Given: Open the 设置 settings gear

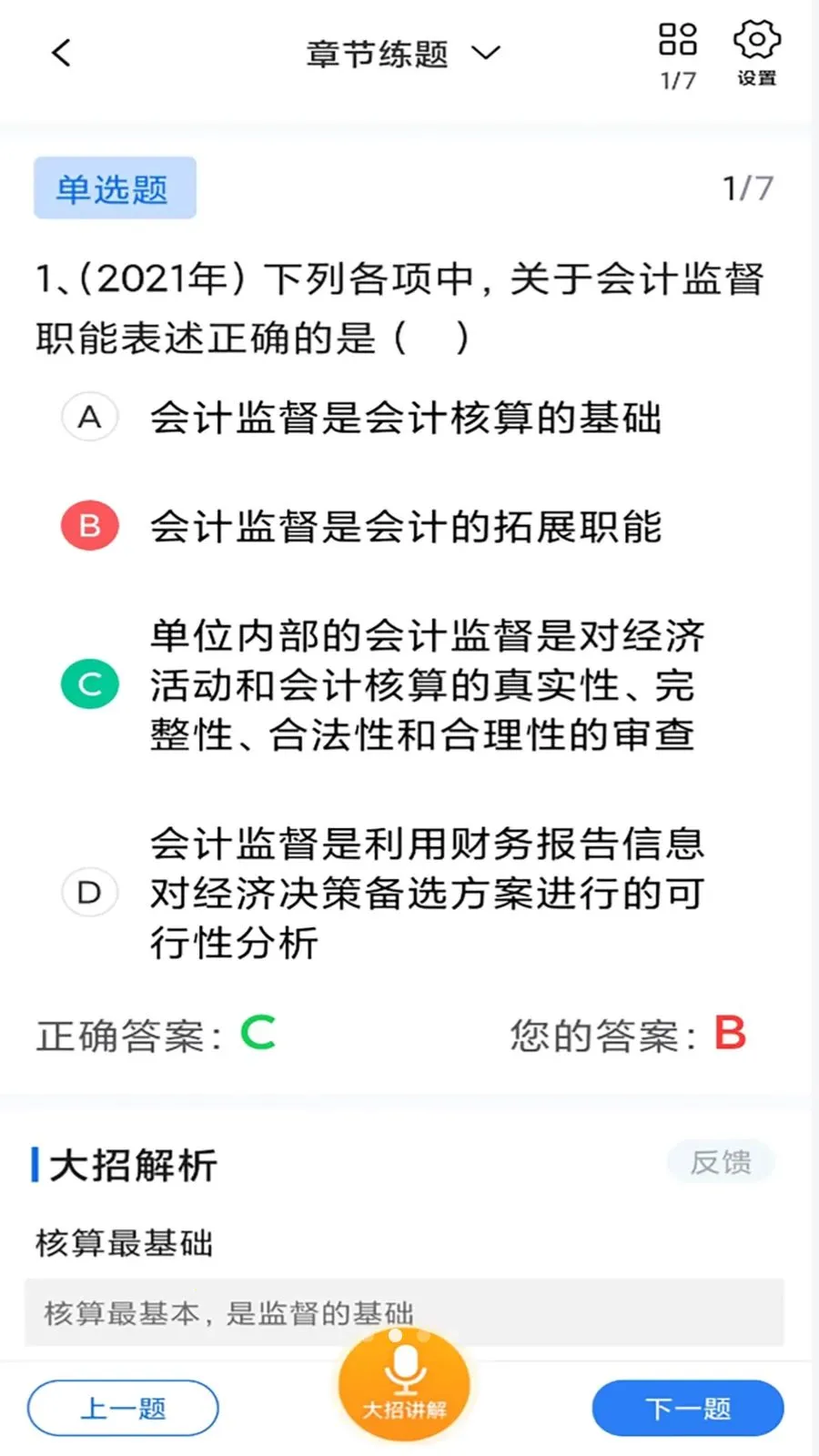Looking at the screenshot, I should (756, 40).
